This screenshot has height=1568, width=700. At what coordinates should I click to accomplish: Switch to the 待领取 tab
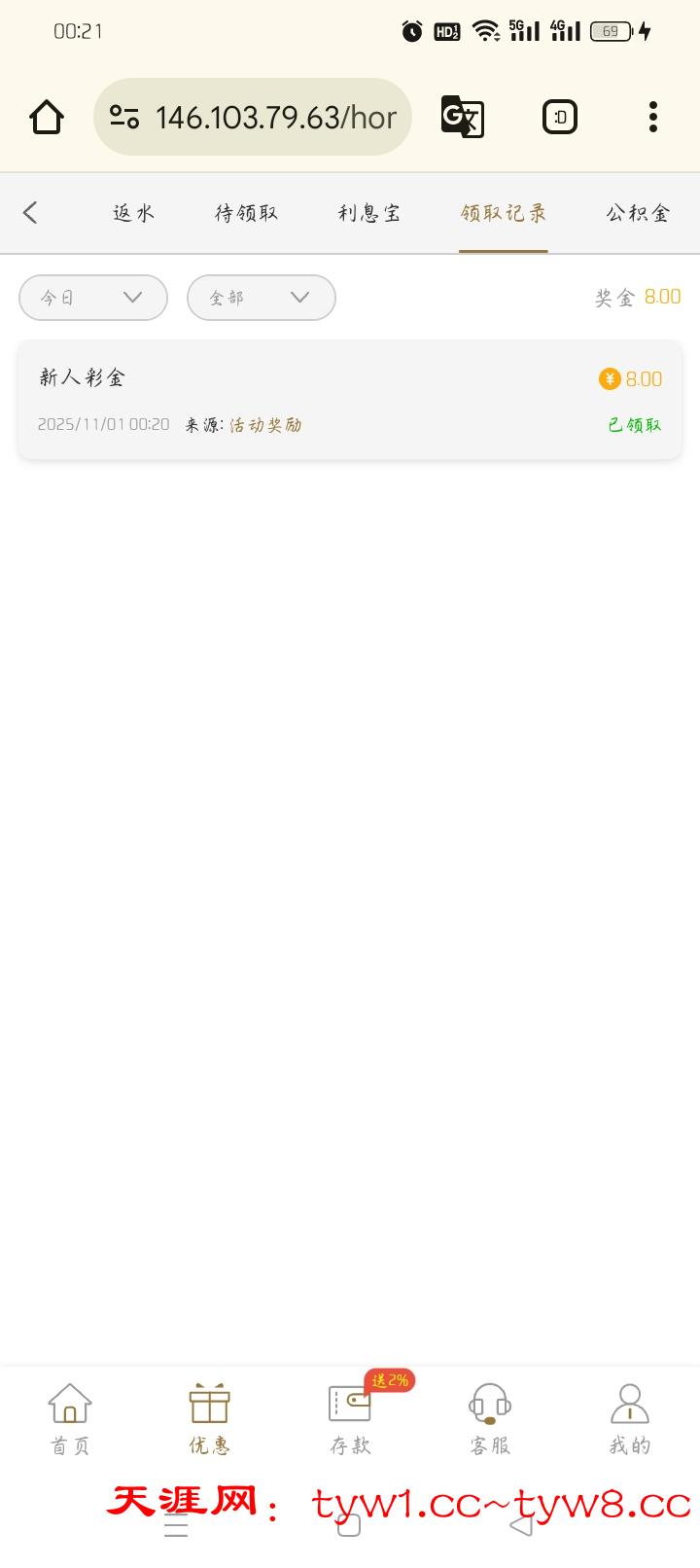[x=246, y=213]
